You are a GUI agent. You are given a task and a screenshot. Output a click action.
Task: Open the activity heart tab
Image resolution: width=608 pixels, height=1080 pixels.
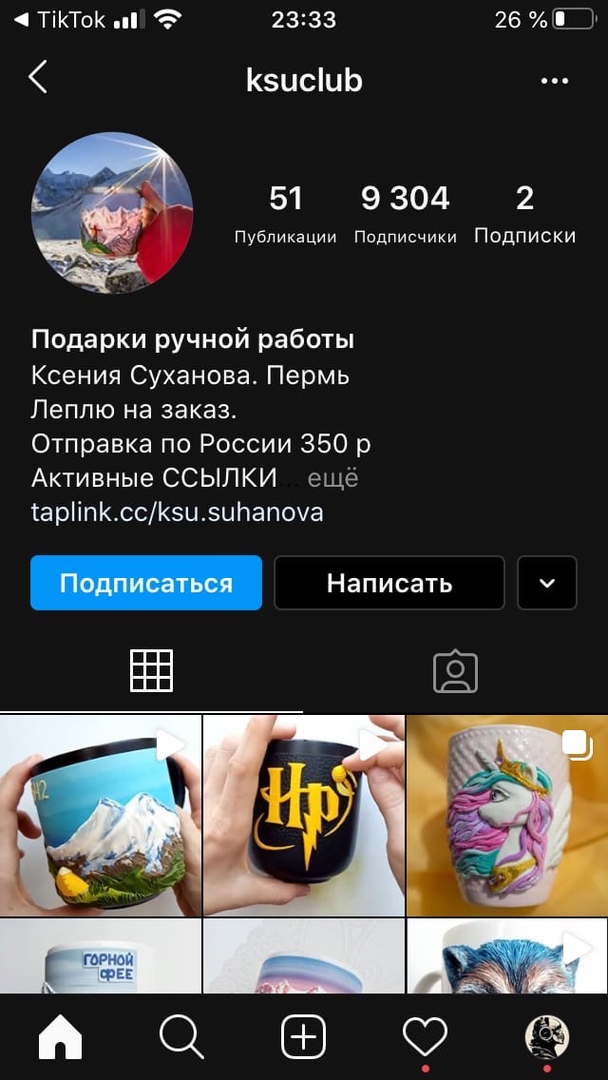[425, 1039]
